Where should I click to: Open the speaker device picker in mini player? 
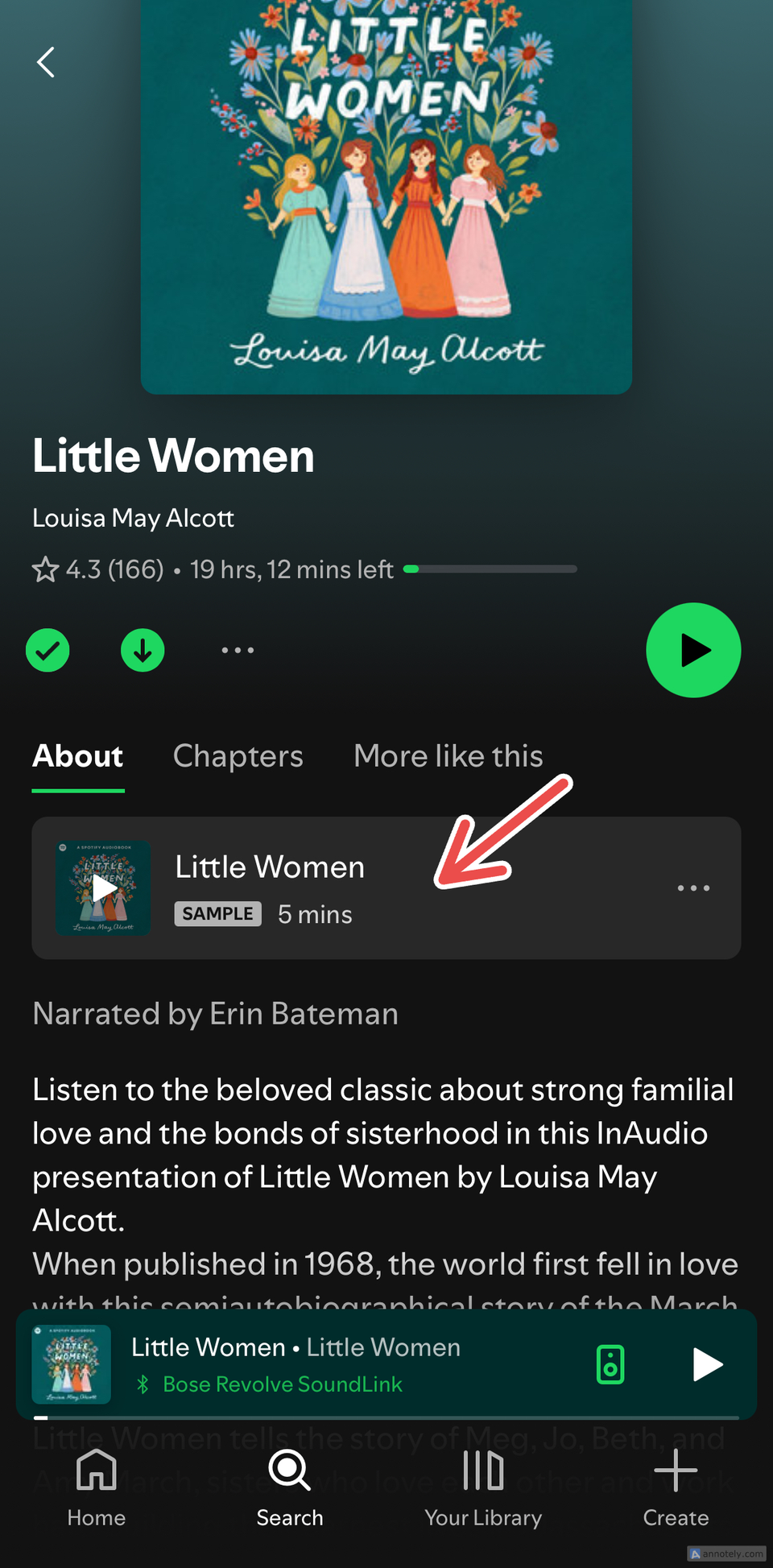point(610,1364)
